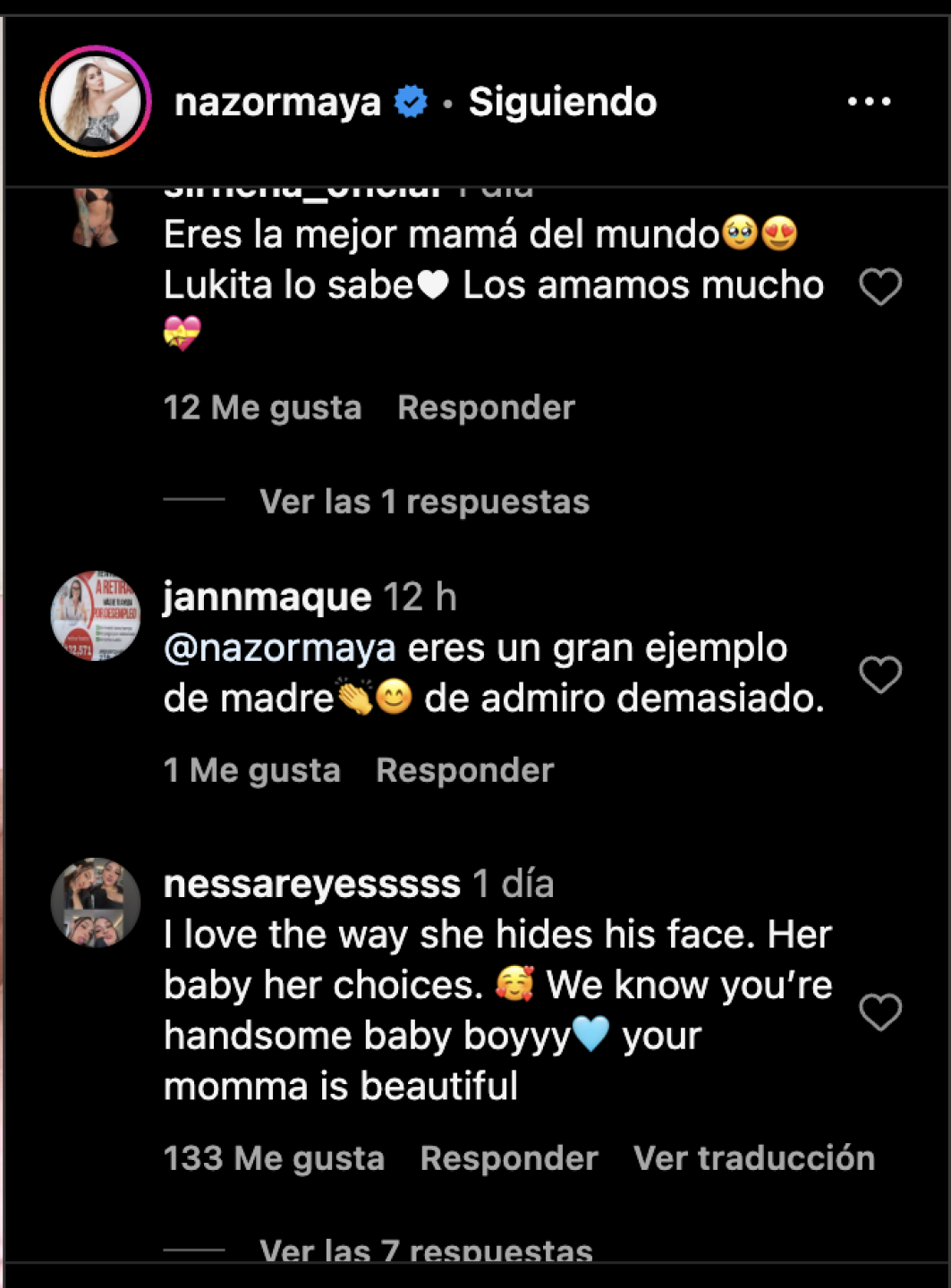951x1288 pixels.
Task: Like sirriena_oficial's comment with the heart icon
Action: coord(880,284)
